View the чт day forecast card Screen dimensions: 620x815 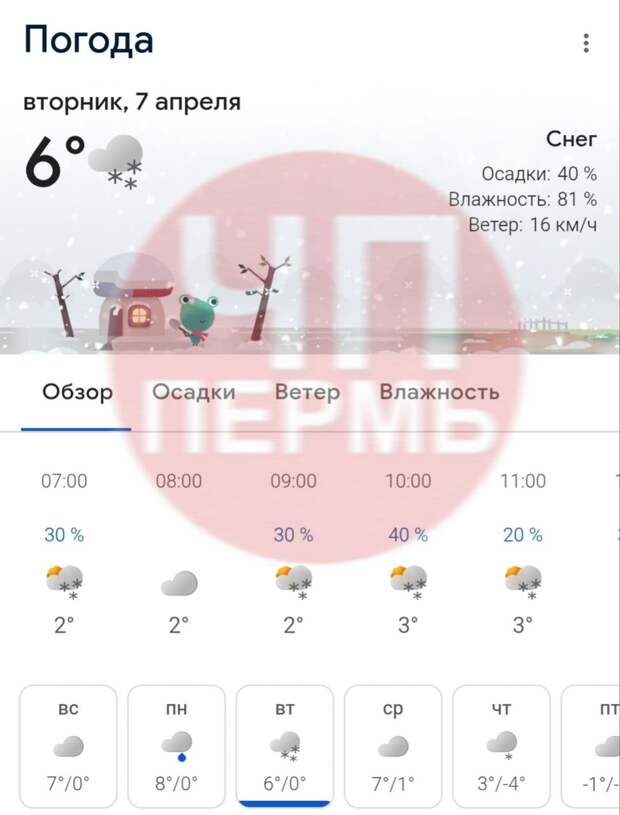501,744
